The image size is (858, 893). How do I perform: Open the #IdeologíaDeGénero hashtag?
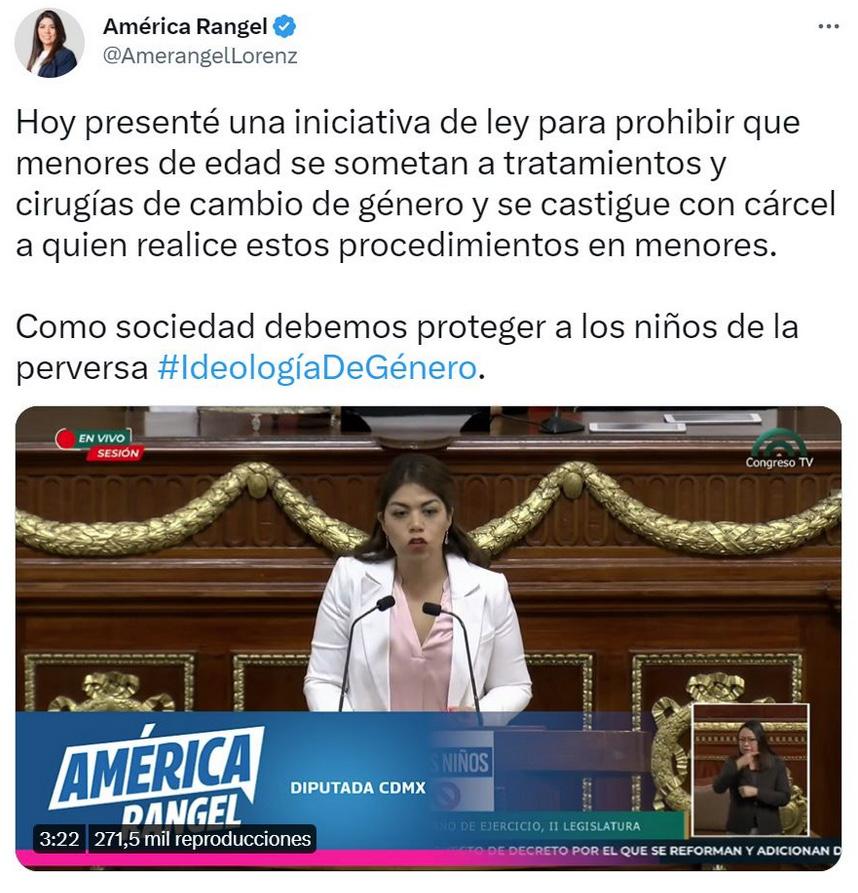click(x=318, y=368)
